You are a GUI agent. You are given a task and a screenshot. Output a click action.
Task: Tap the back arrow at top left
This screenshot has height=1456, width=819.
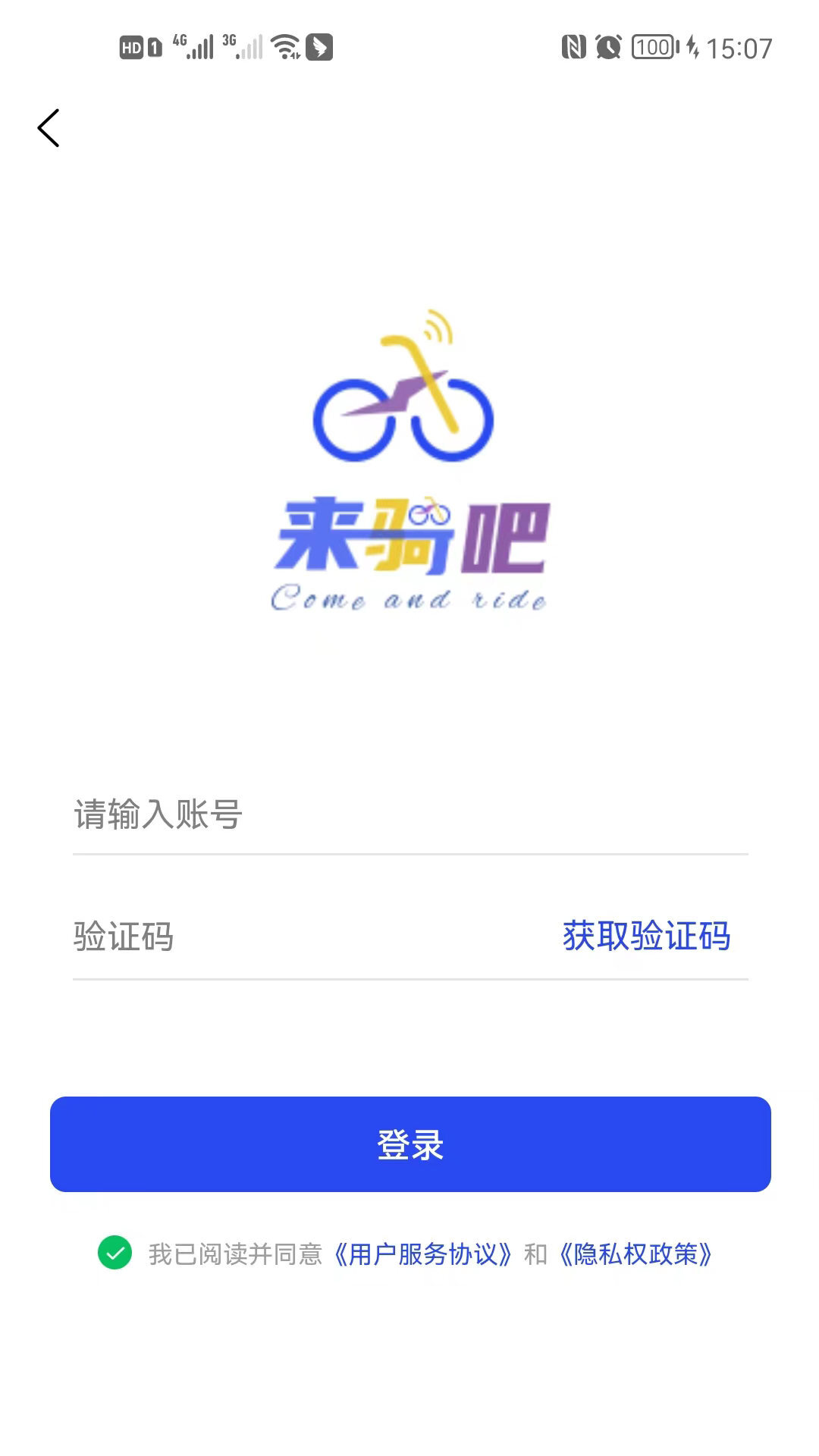coord(49,127)
